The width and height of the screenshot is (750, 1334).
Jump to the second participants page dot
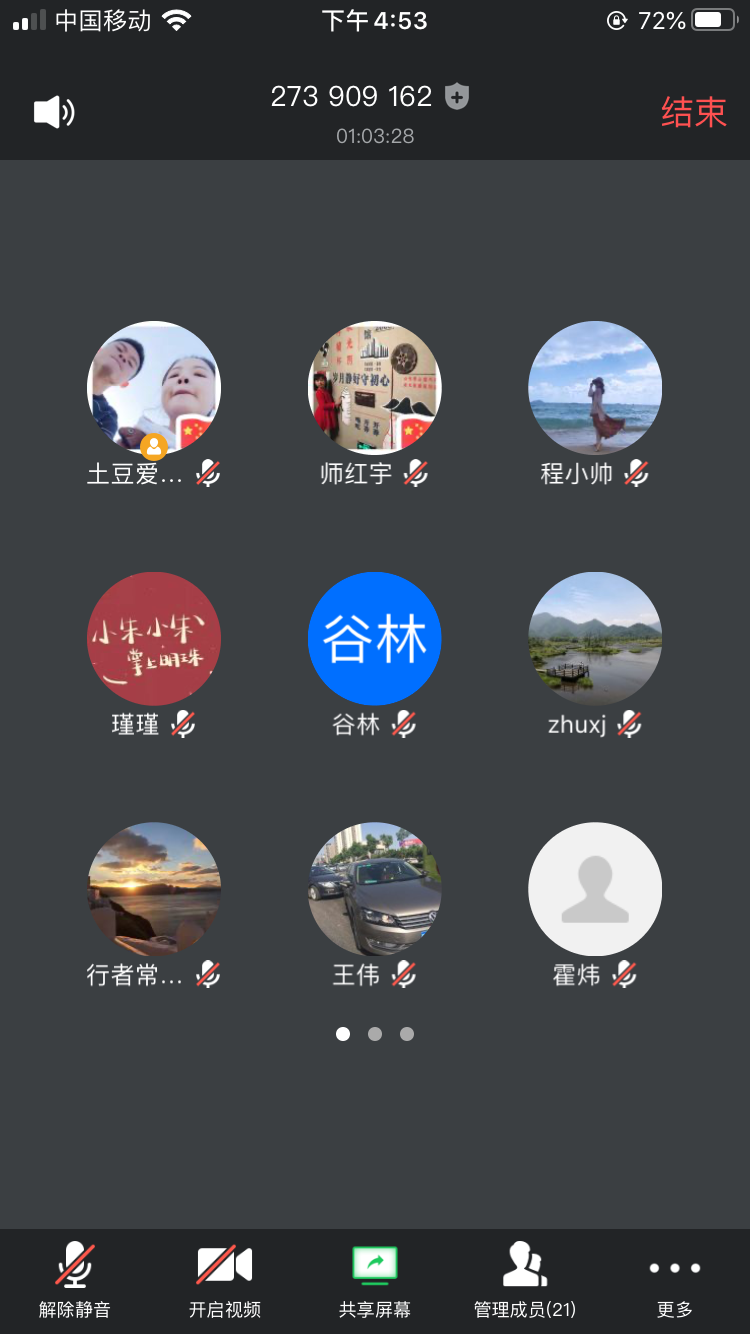(x=375, y=1034)
